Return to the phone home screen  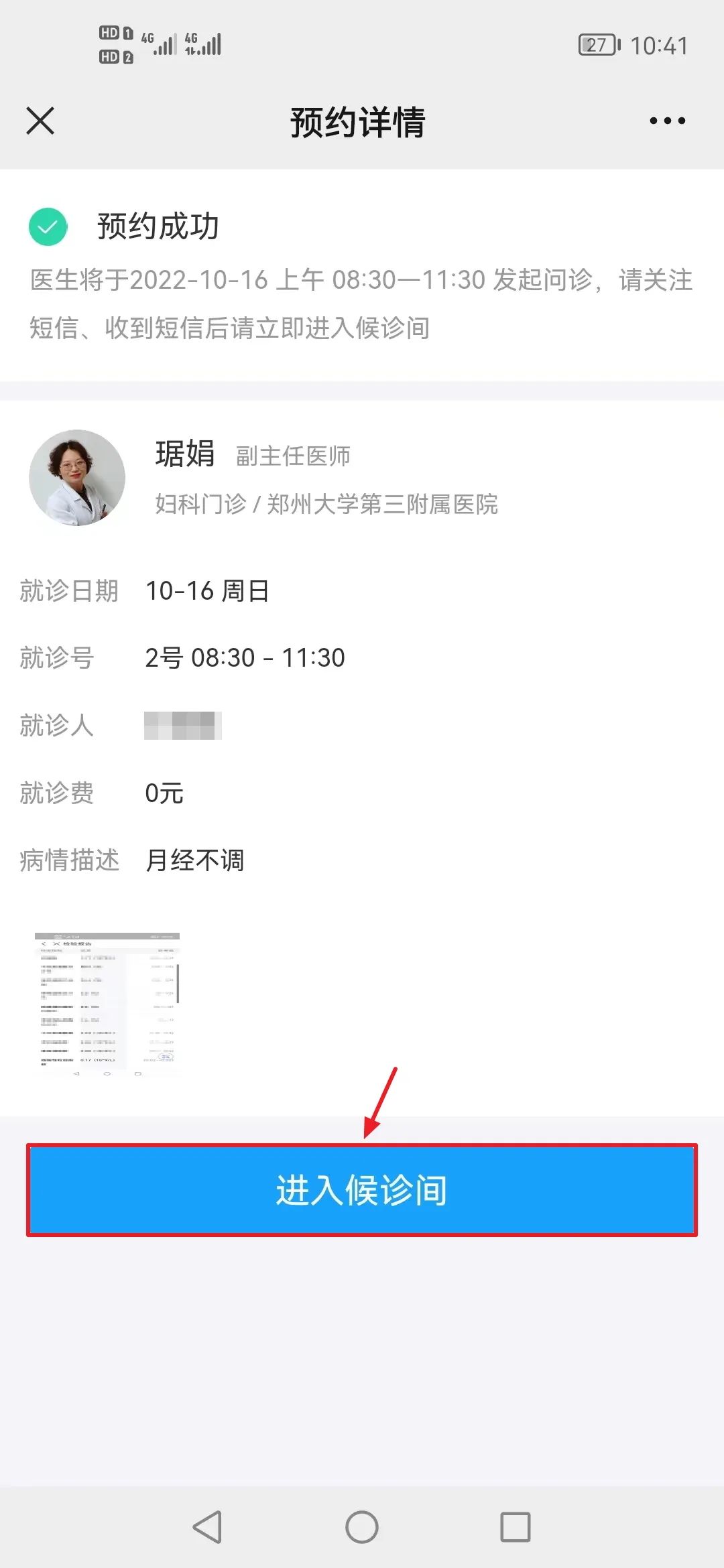pyautogui.click(x=362, y=1527)
